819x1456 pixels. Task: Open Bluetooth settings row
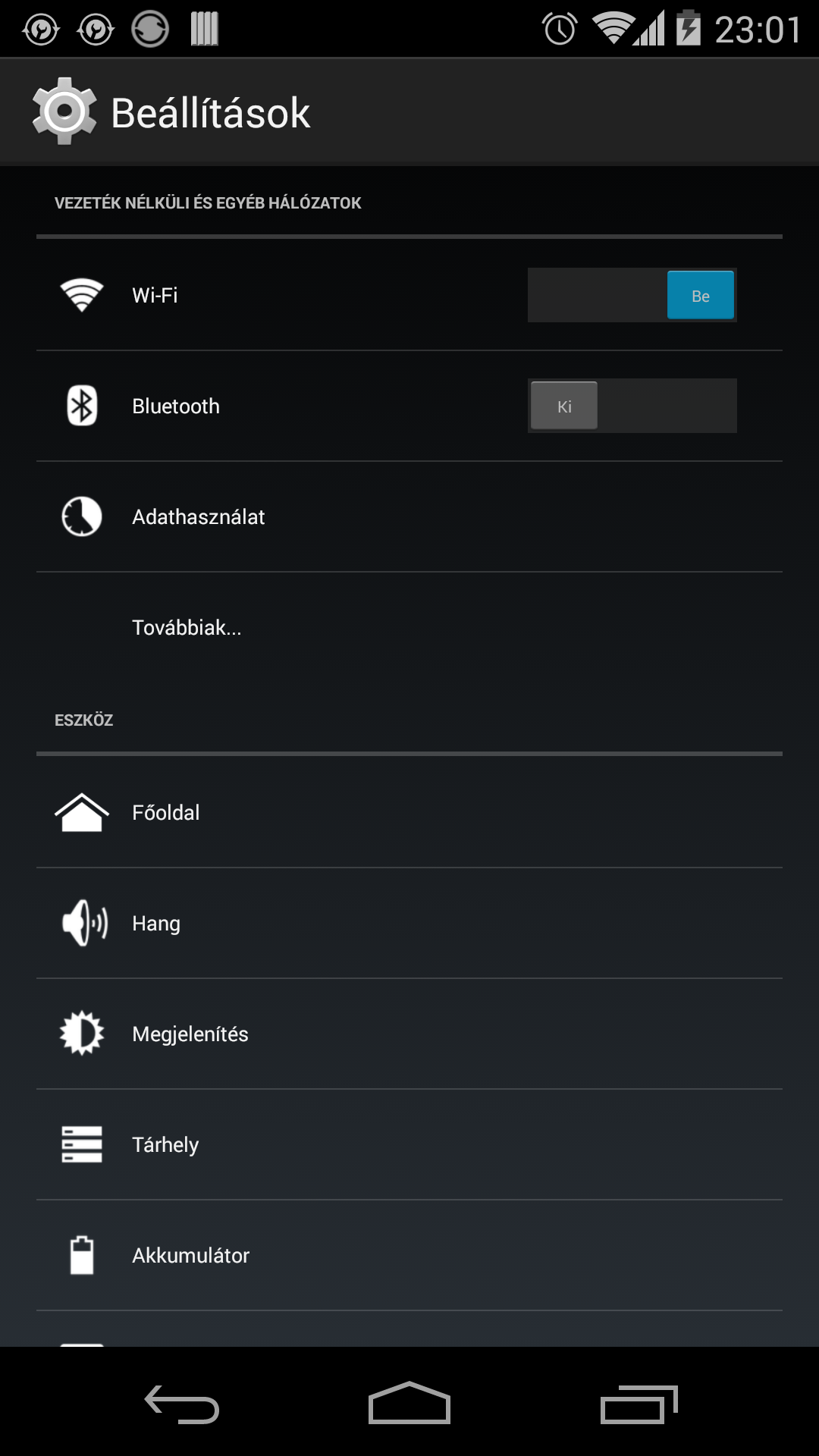pos(409,406)
